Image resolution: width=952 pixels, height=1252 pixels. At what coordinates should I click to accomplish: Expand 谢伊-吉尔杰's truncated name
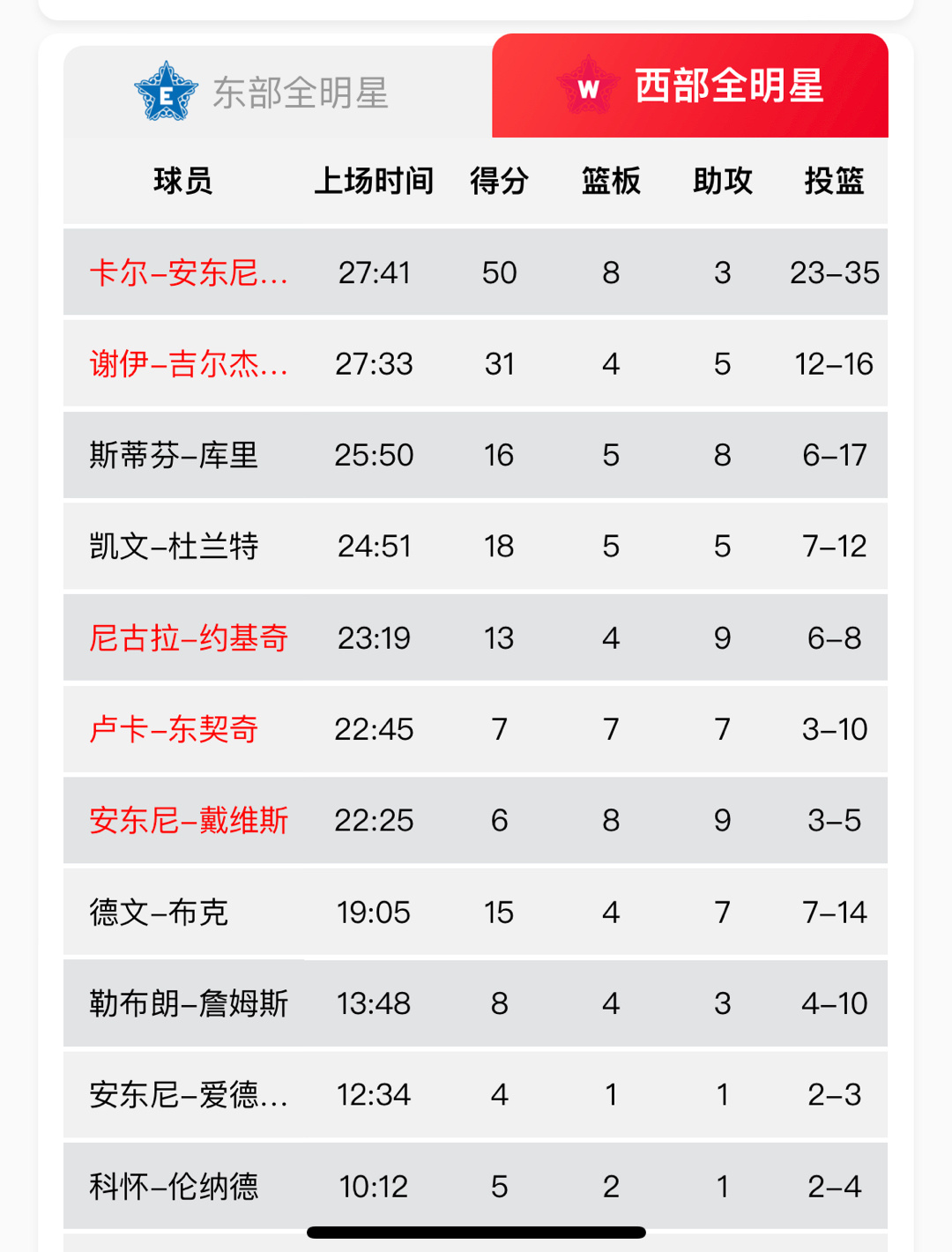(185, 363)
